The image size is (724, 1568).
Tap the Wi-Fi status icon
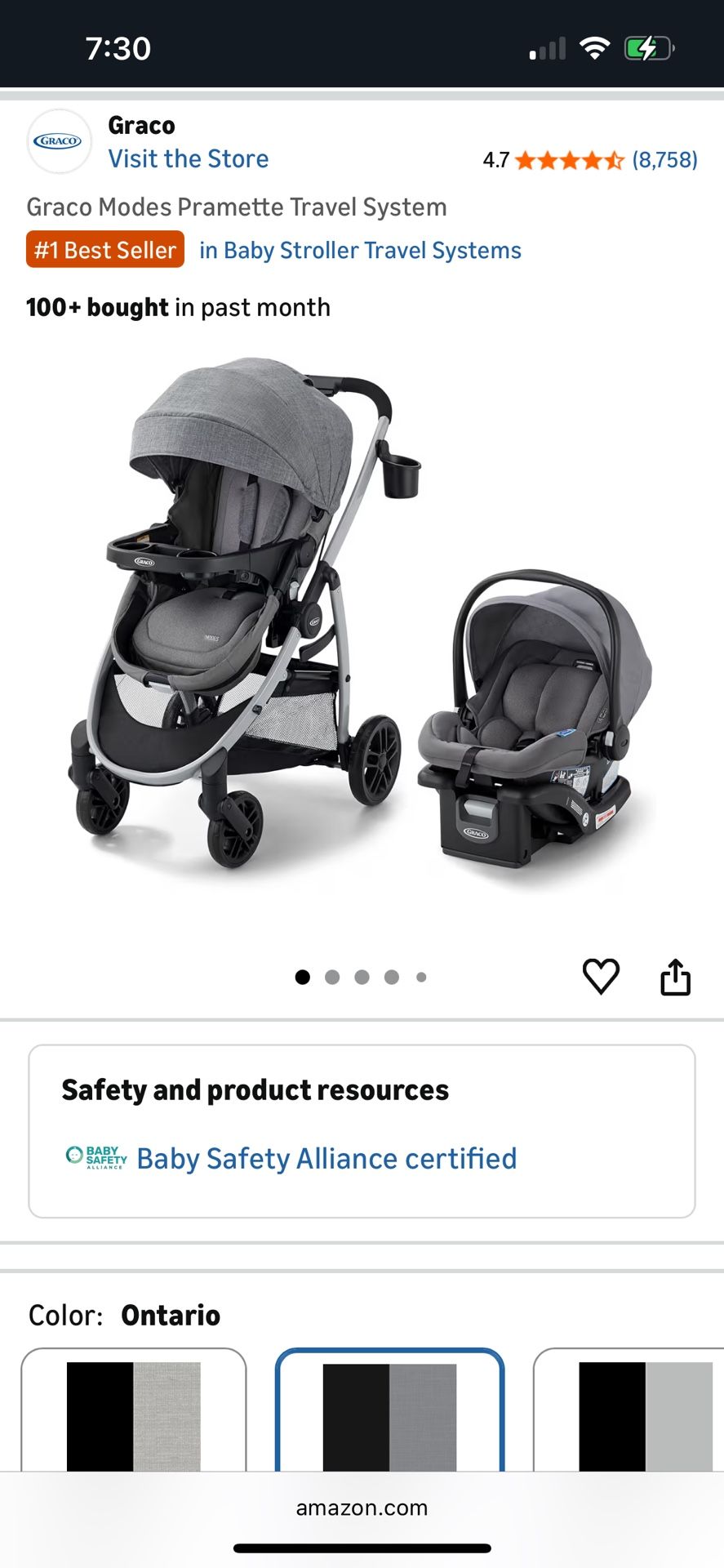(x=597, y=47)
